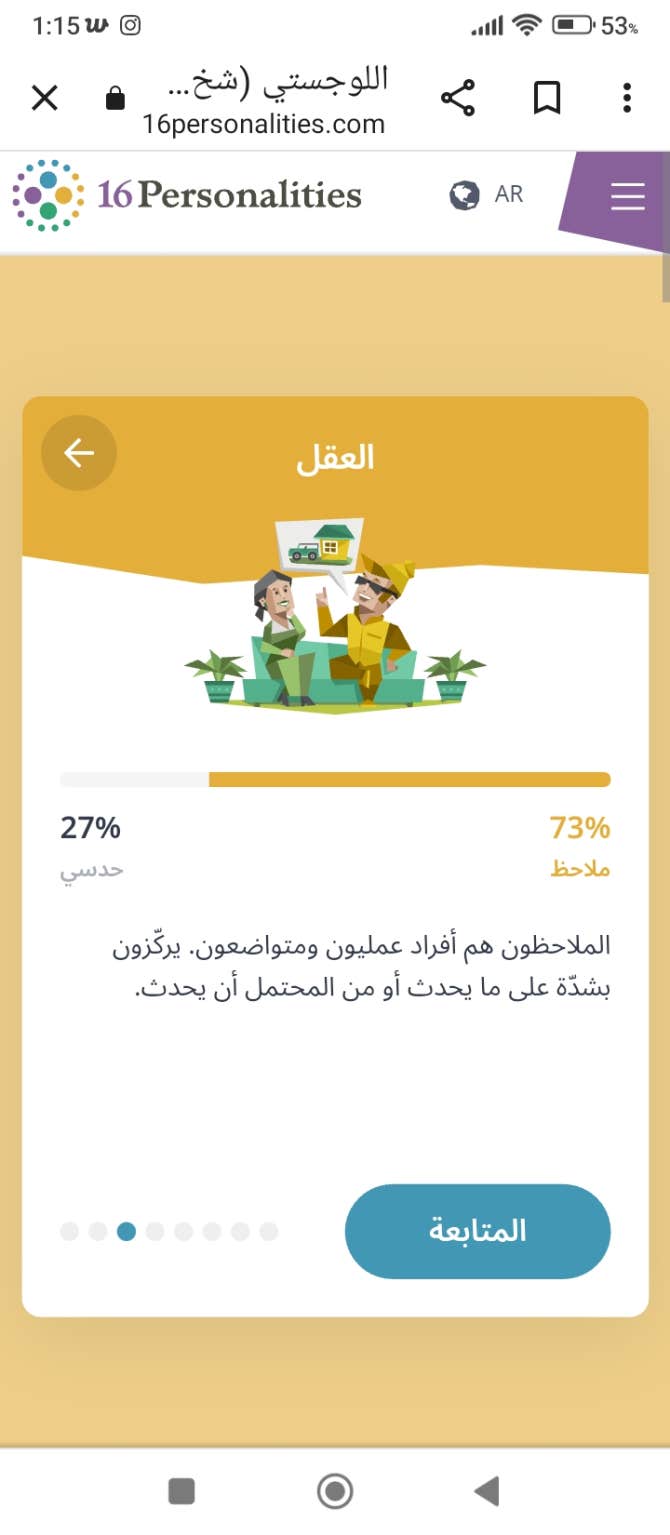Tap the system back button

487,1492
